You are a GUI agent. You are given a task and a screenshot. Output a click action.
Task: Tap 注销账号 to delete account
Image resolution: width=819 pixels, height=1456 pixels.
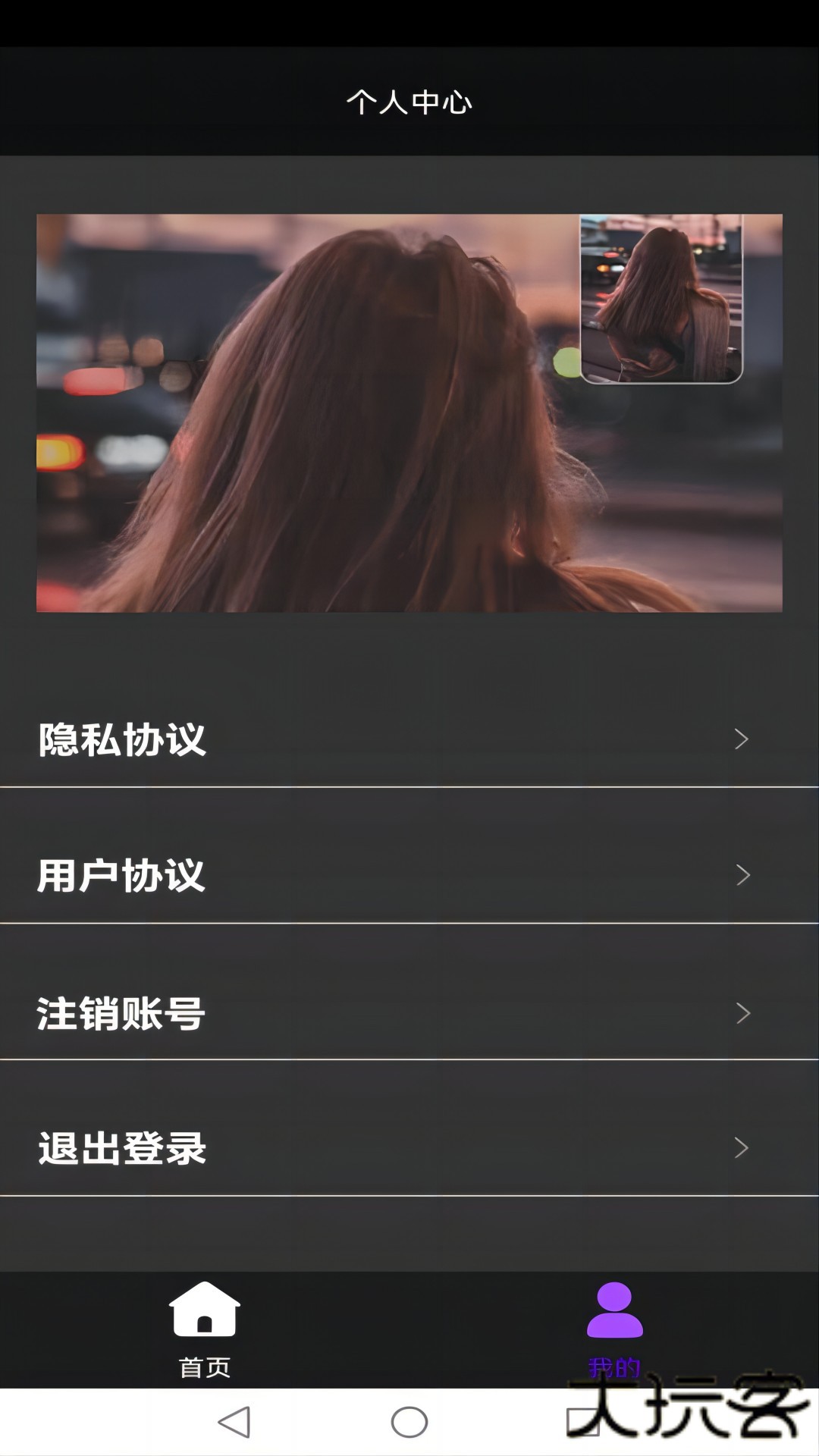point(121,1012)
